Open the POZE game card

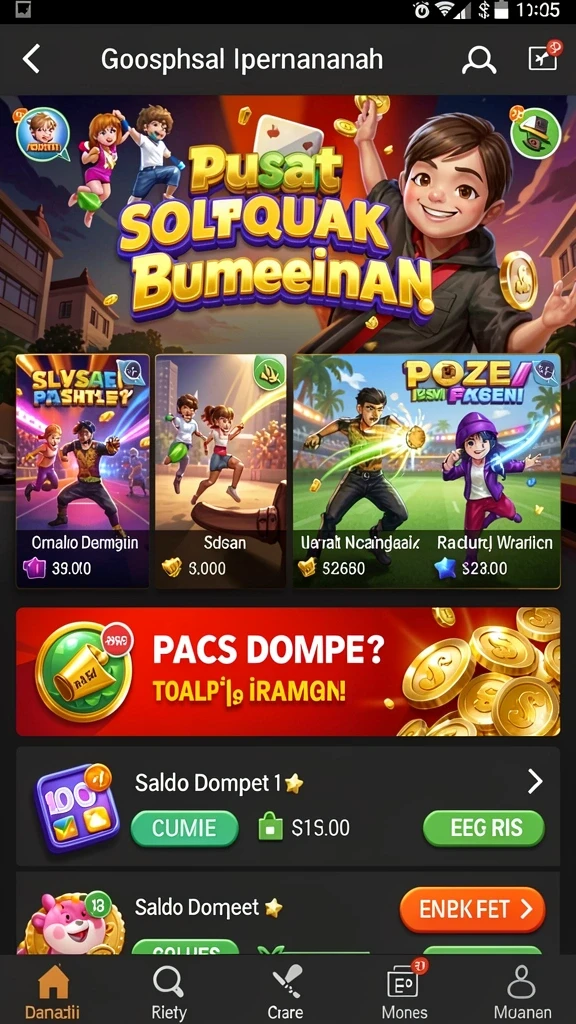click(x=426, y=471)
